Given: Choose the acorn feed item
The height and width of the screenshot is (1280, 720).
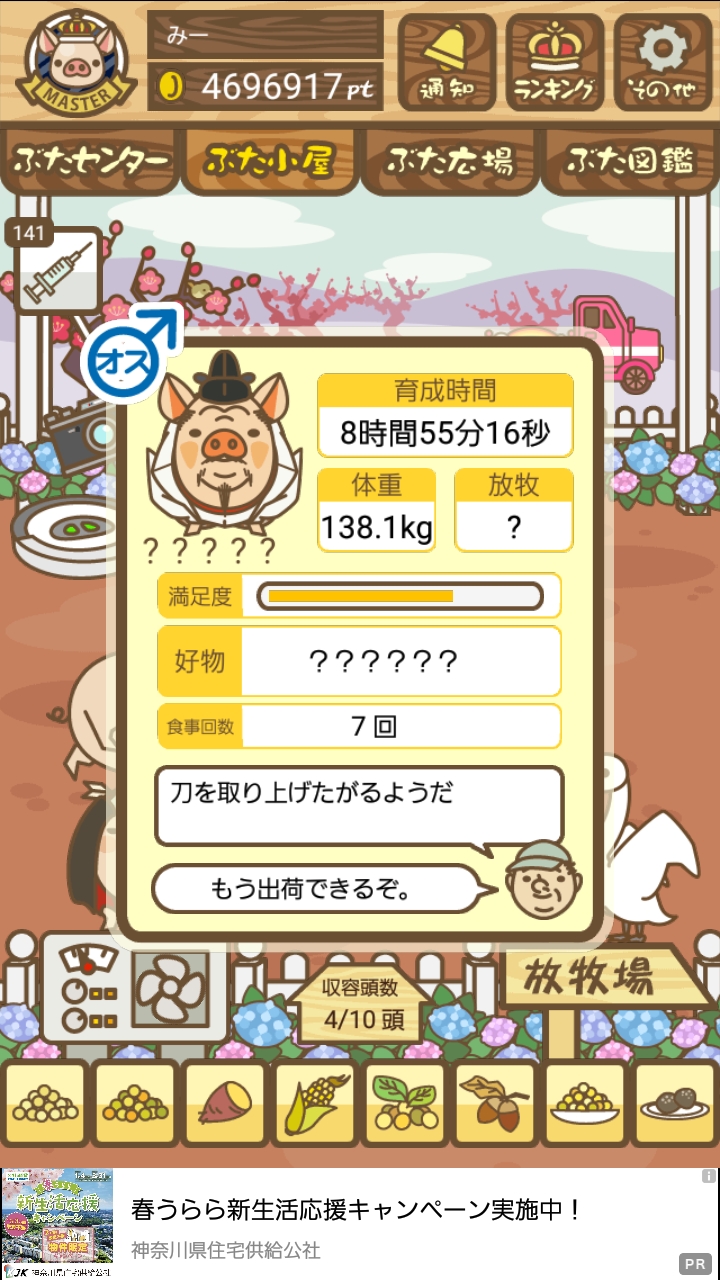Looking at the screenshot, I should pos(495,1104).
